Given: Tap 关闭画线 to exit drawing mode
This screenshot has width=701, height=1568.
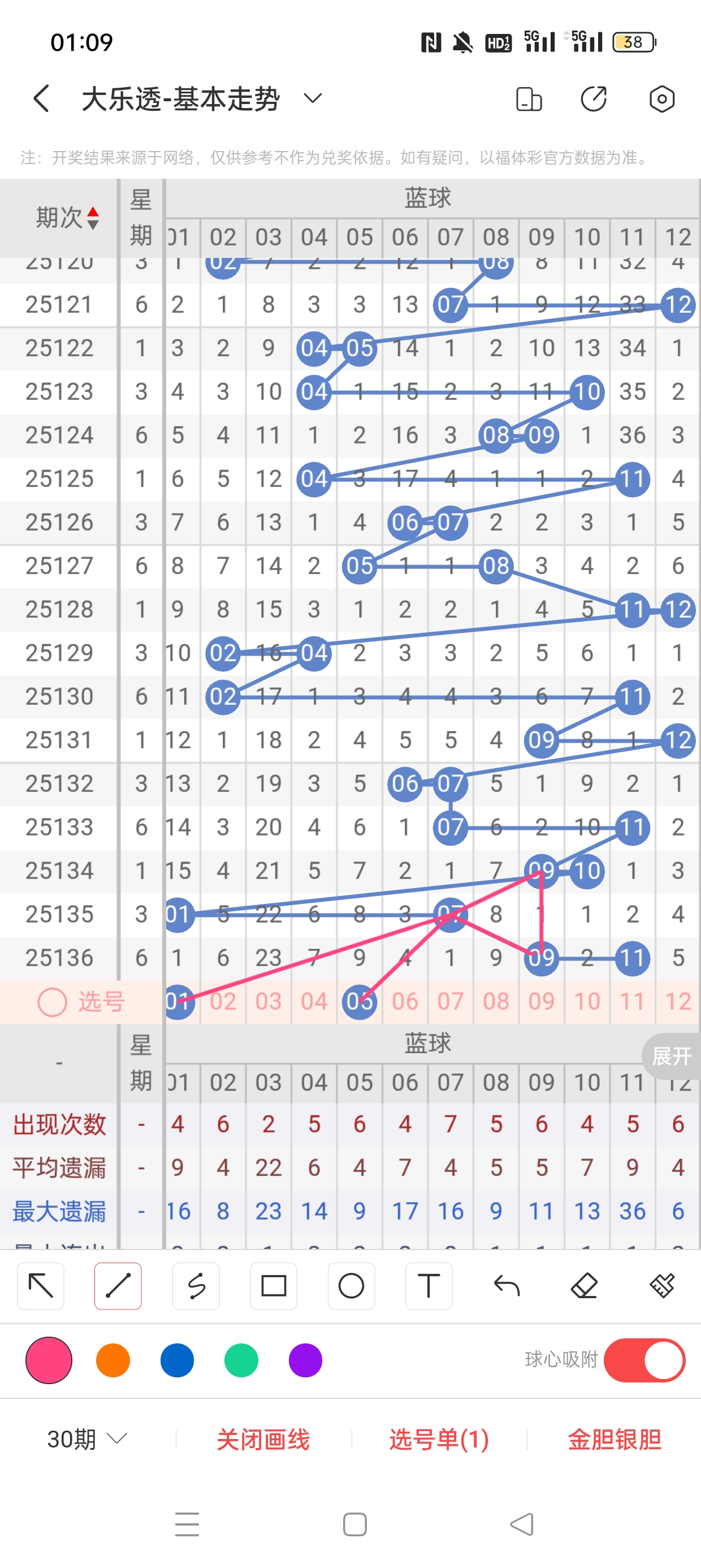Looking at the screenshot, I should 263,1439.
